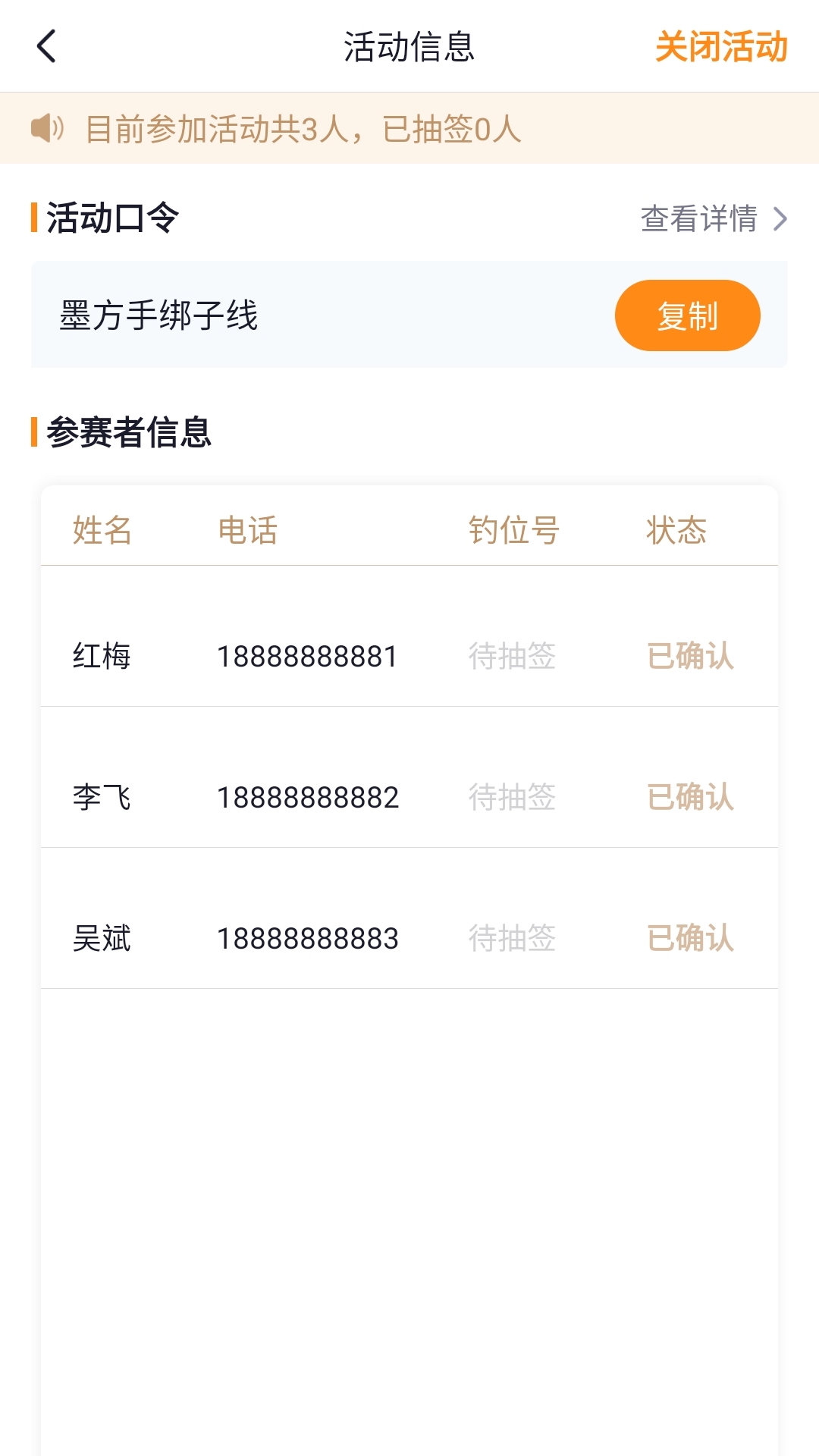Tap the 钓位号 column header

tap(513, 531)
